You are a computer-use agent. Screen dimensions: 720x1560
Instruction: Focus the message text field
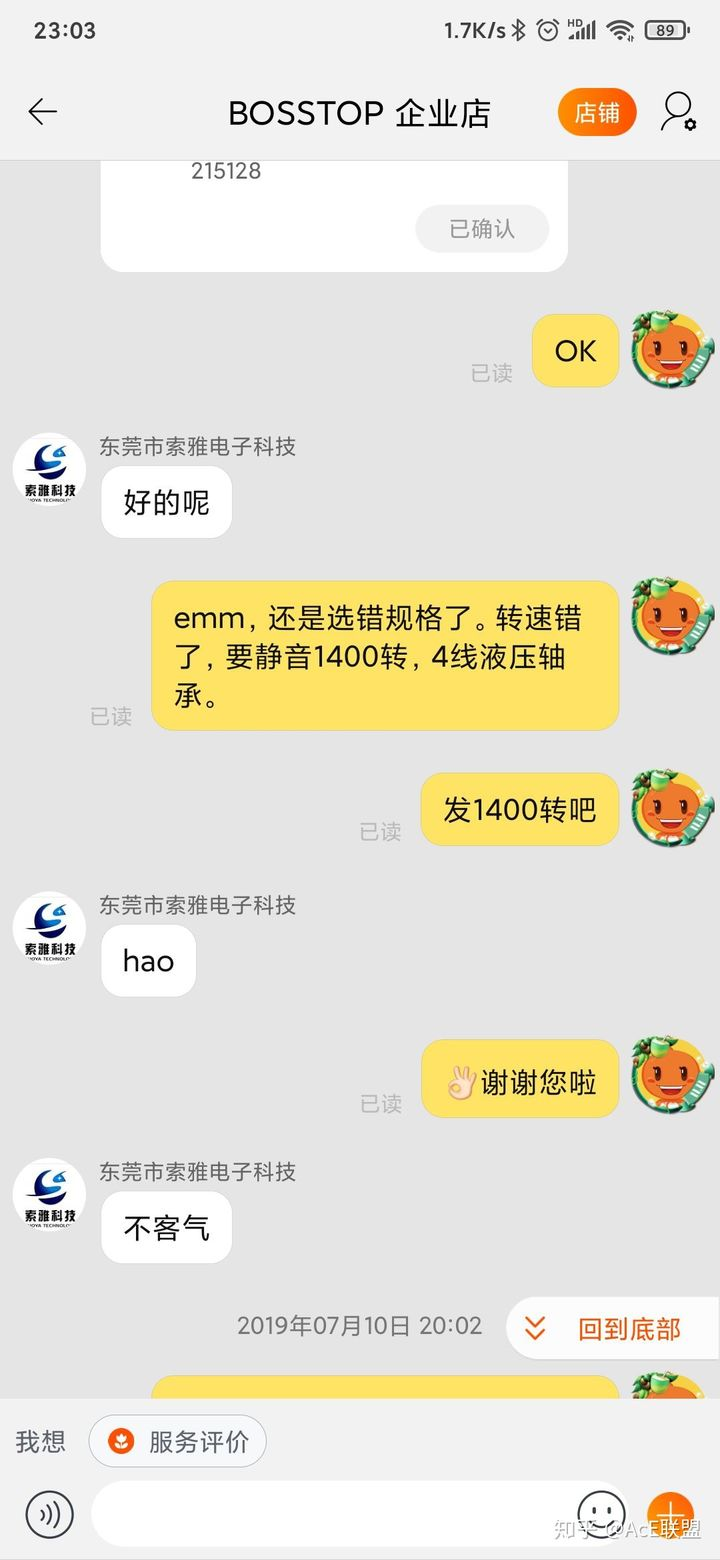click(x=330, y=1514)
